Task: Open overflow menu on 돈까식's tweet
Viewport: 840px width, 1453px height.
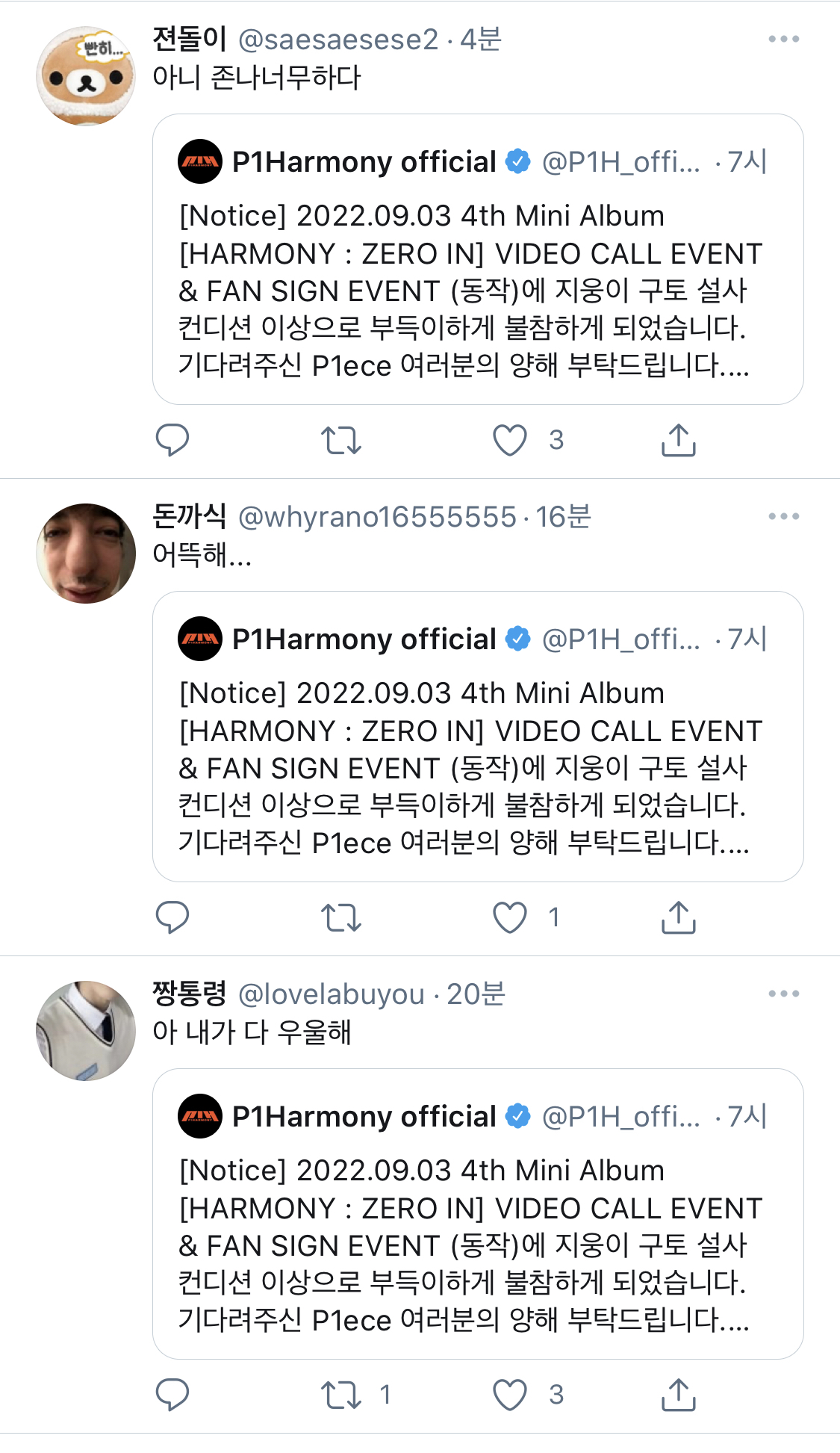Action: pyautogui.click(x=783, y=516)
